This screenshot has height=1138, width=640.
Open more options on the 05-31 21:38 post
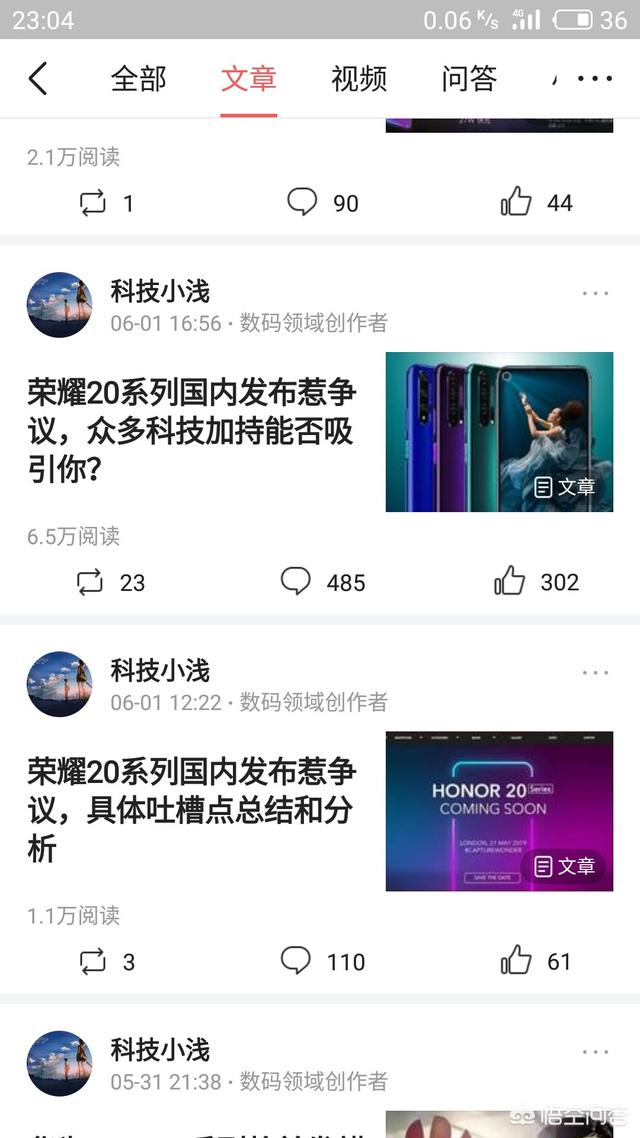pos(595,1052)
